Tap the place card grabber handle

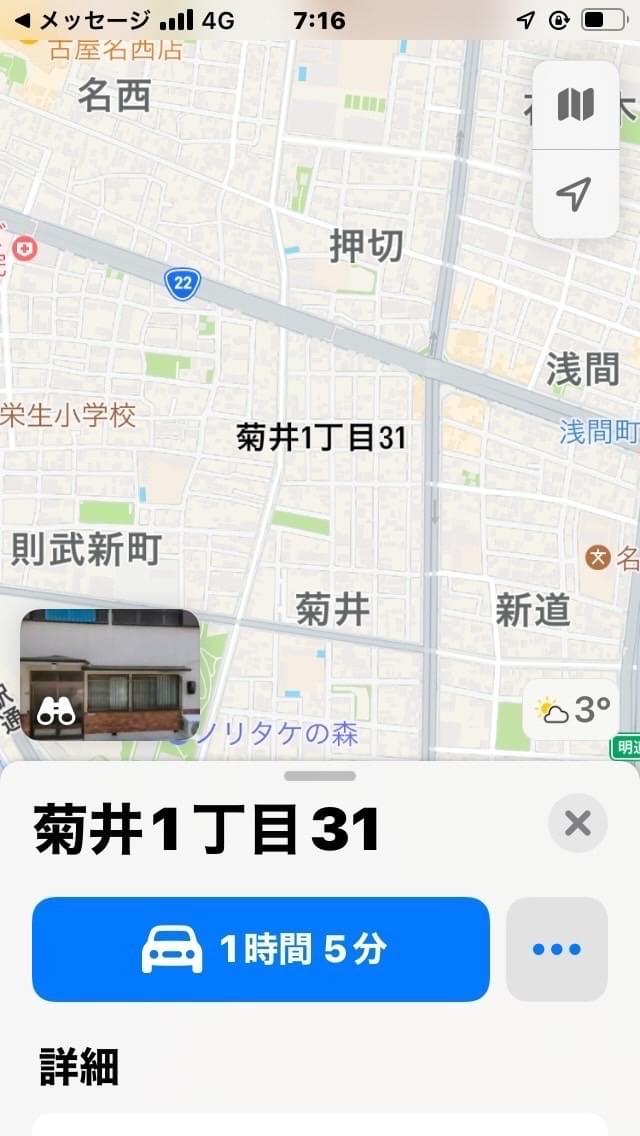pos(320,775)
